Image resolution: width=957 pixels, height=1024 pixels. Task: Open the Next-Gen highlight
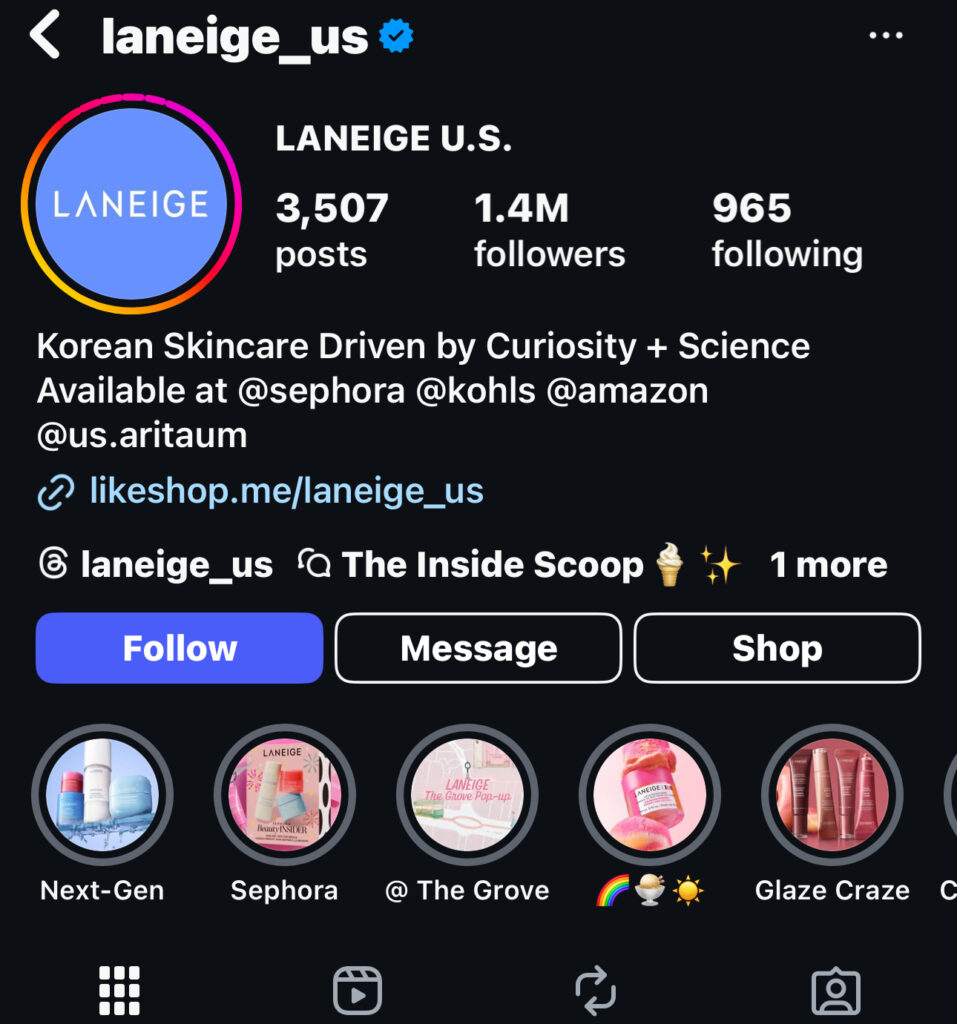pyautogui.click(x=102, y=796)
